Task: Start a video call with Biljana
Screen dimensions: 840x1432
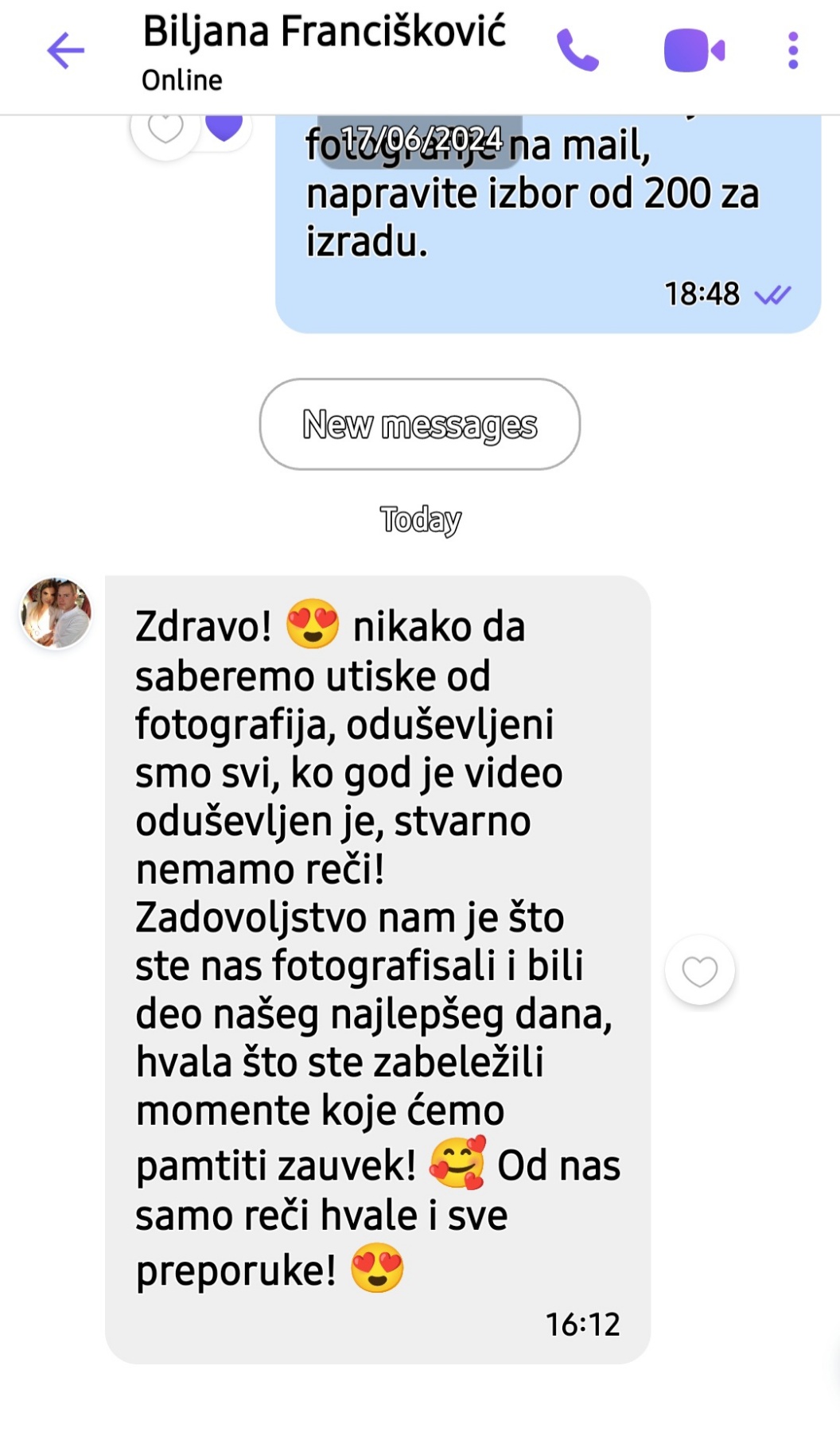Action: [694, 52]
